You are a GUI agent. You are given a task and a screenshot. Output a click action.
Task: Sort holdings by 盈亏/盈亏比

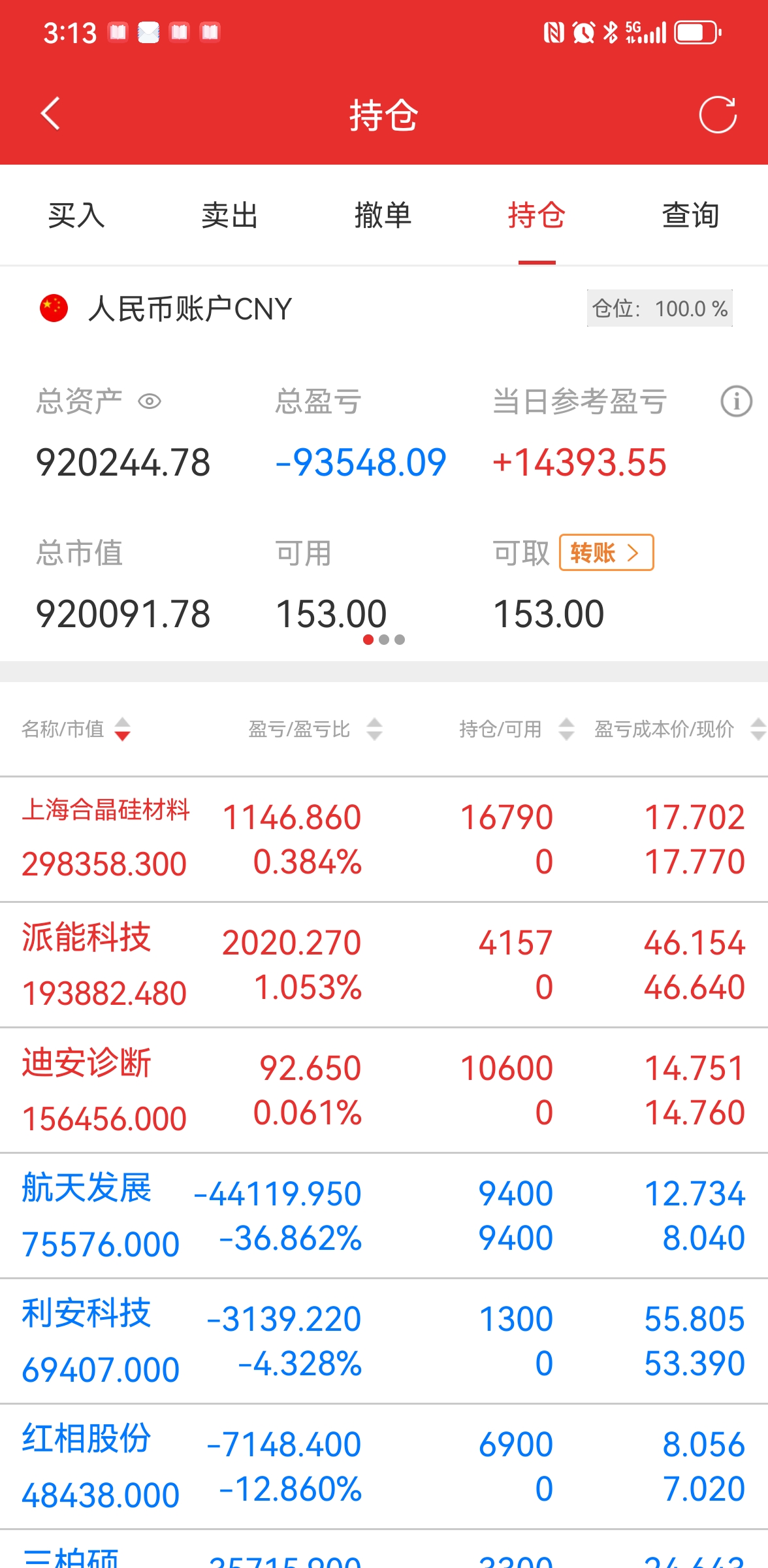pyautogui.click(x=315, y=729)
